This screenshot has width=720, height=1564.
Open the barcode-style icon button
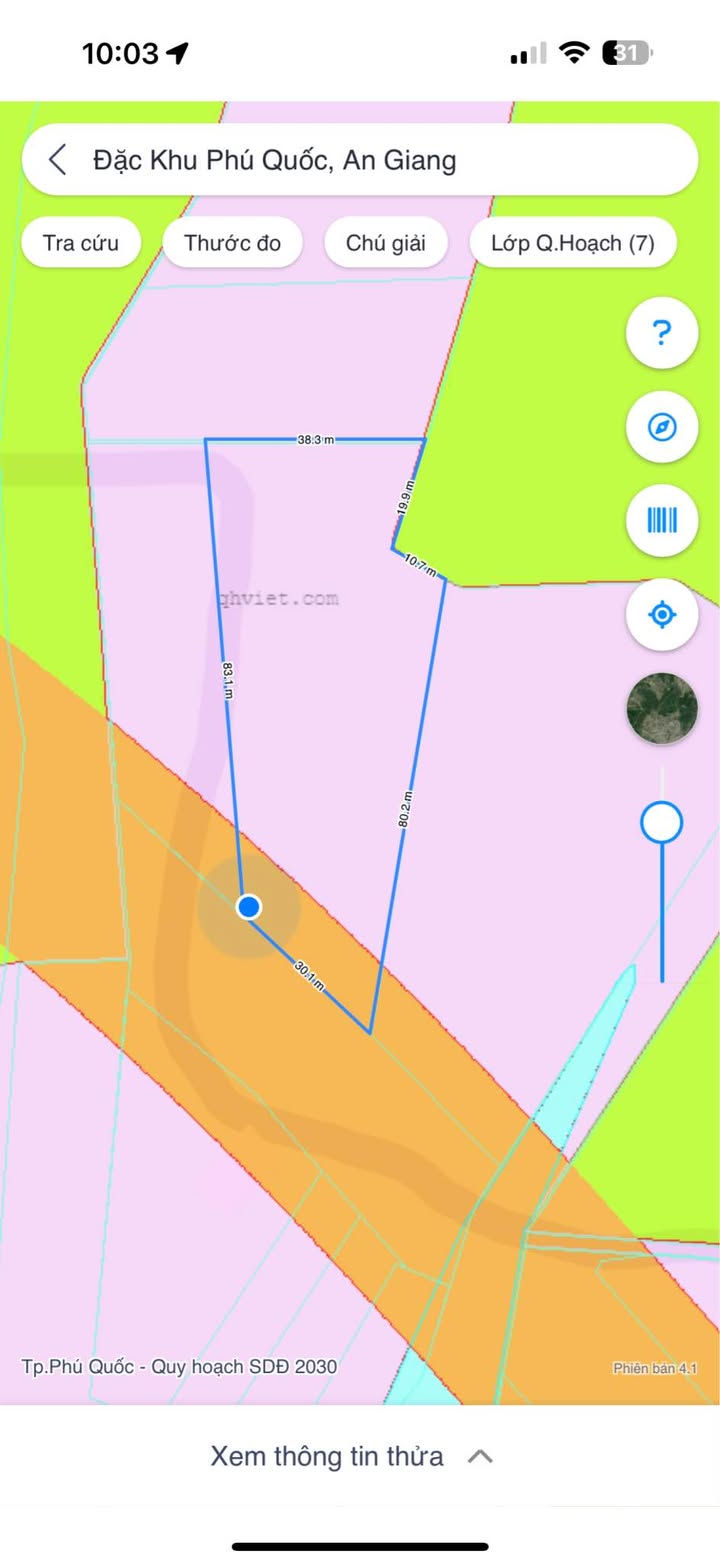point(661,520)
